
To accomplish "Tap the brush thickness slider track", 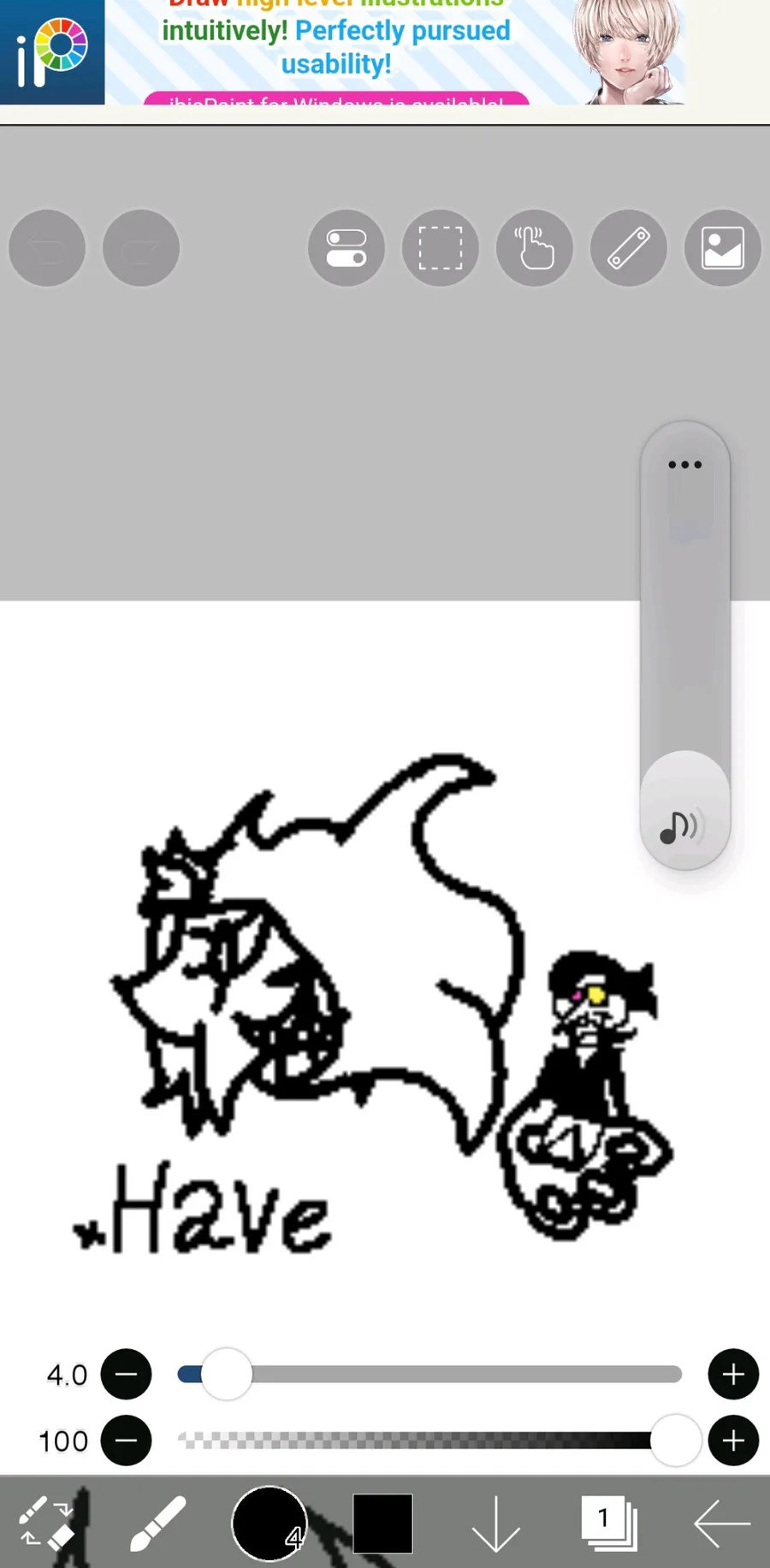I will click(429, 1375).
